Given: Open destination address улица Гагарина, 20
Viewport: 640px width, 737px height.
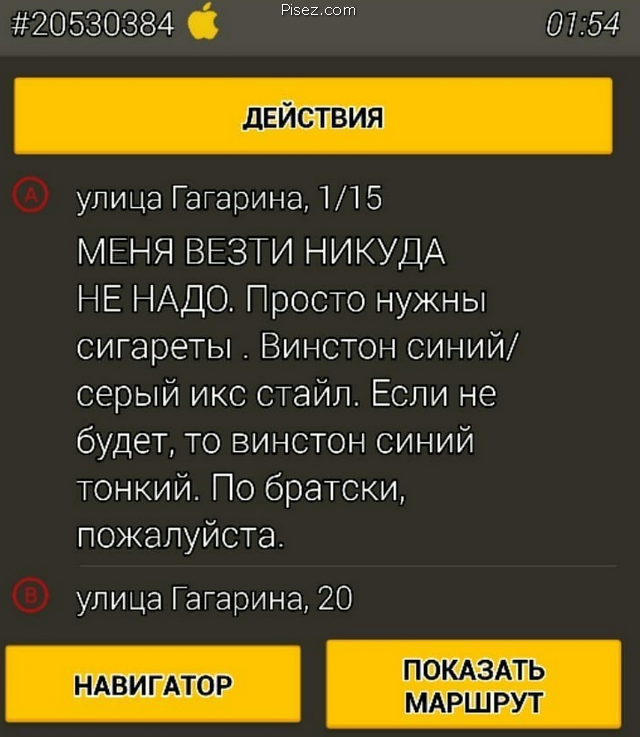Looking at the screenshot, I should pos(216,598).
